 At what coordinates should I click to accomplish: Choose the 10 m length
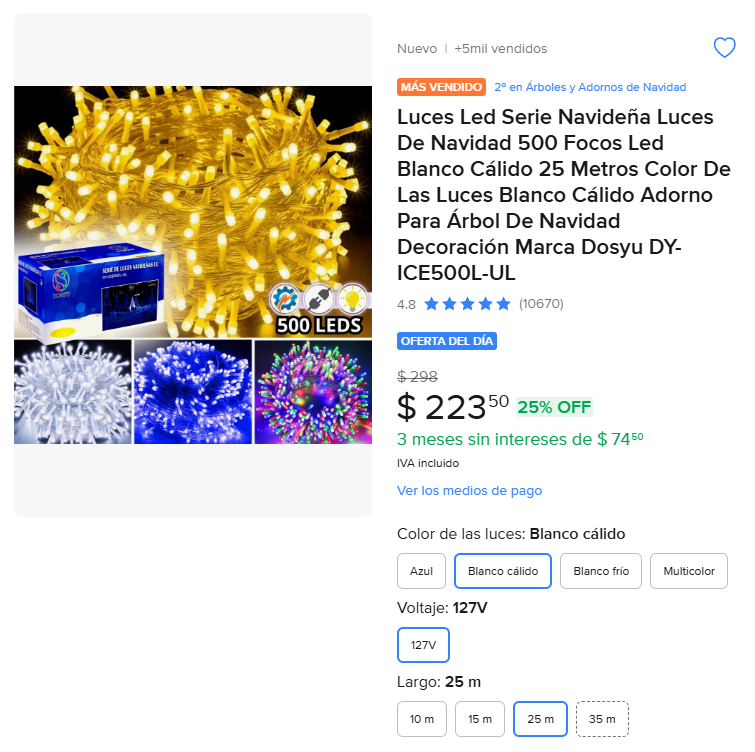422,719
